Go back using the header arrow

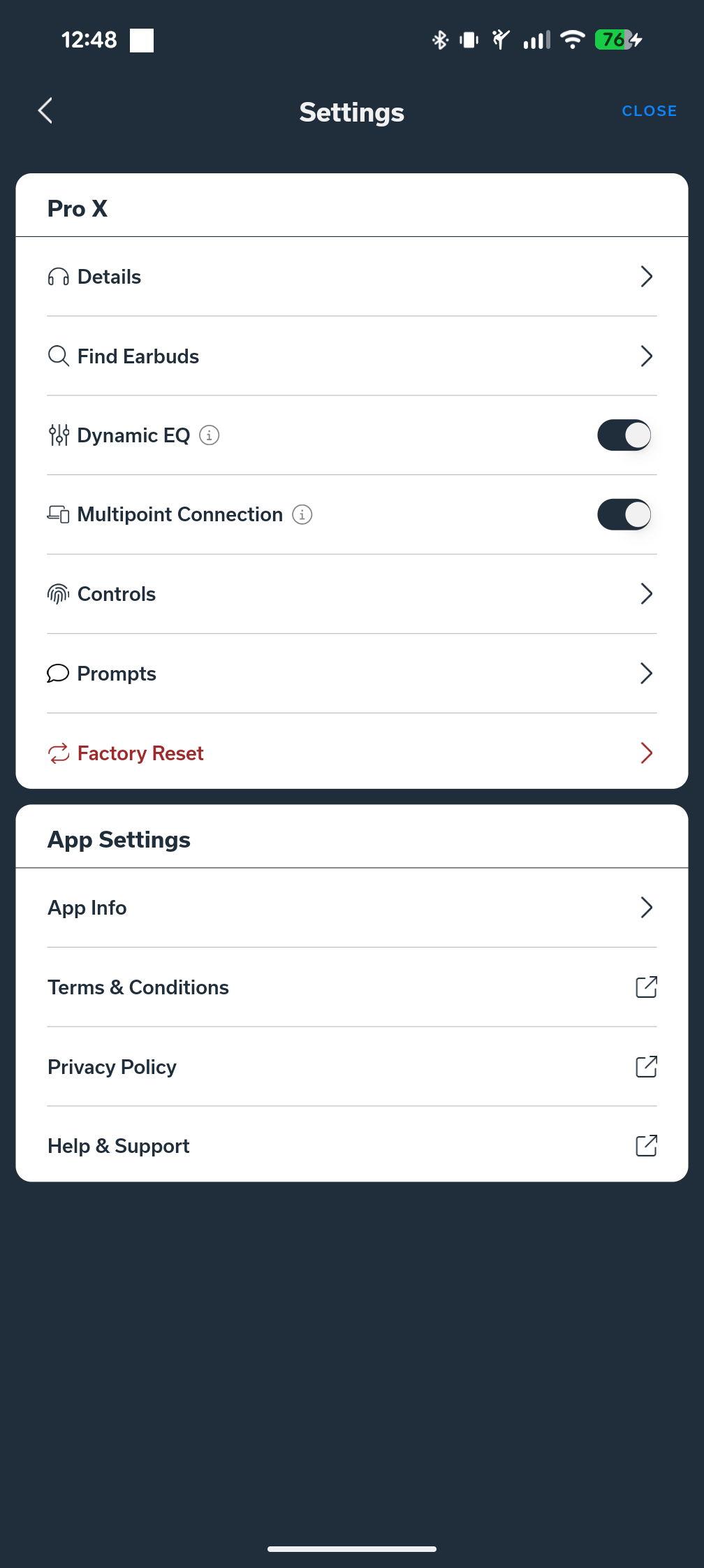46,110
